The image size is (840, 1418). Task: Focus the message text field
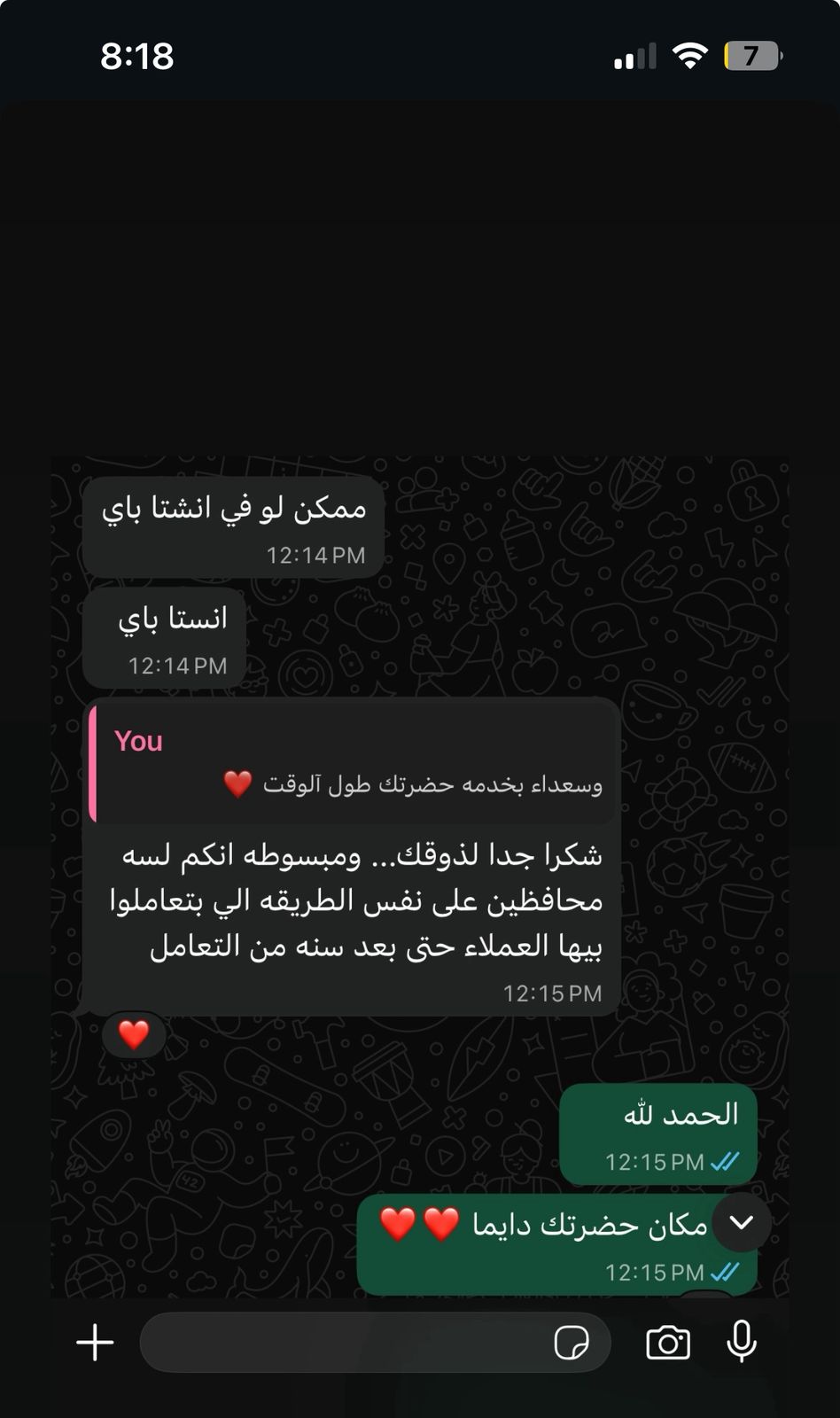346,1343
